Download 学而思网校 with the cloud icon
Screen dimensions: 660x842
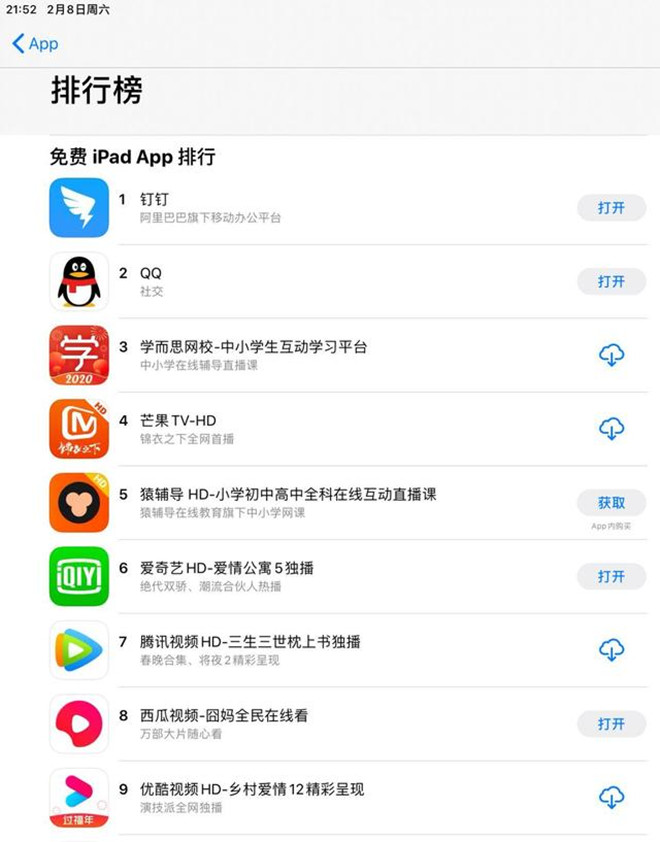(x=611, y=355)
